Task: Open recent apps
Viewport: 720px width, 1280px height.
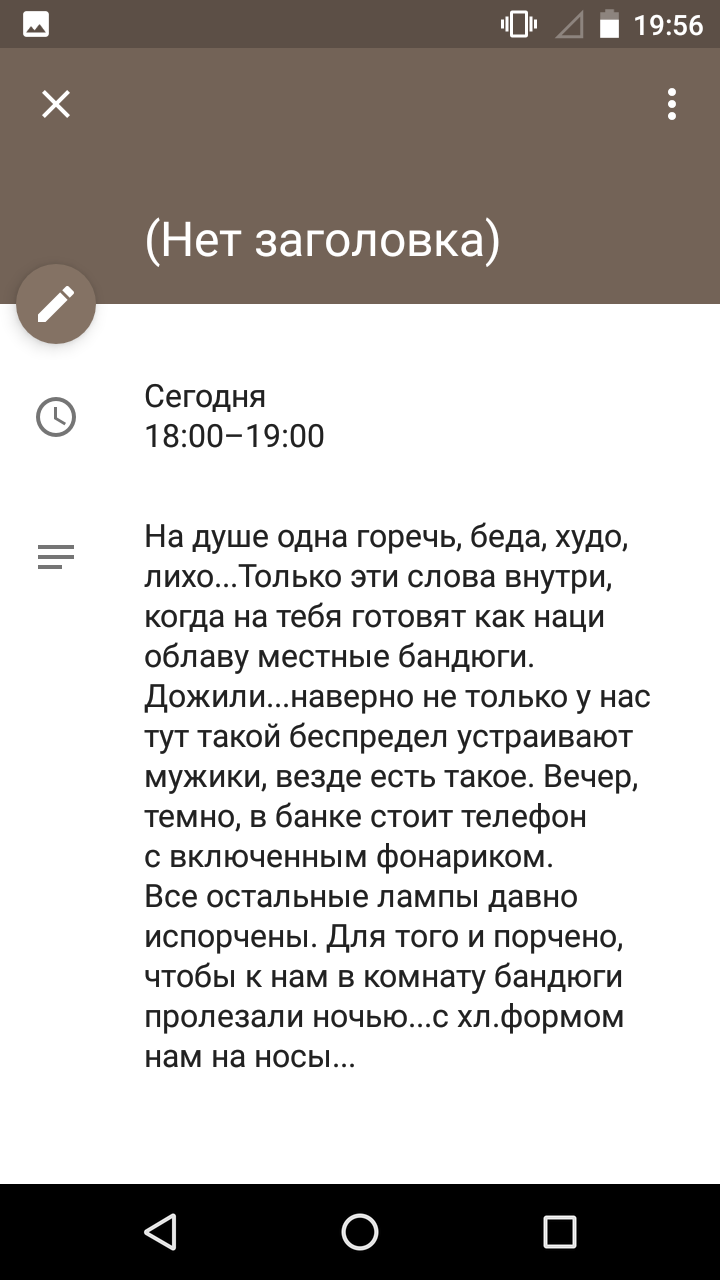Action: tap(560, 1232)
